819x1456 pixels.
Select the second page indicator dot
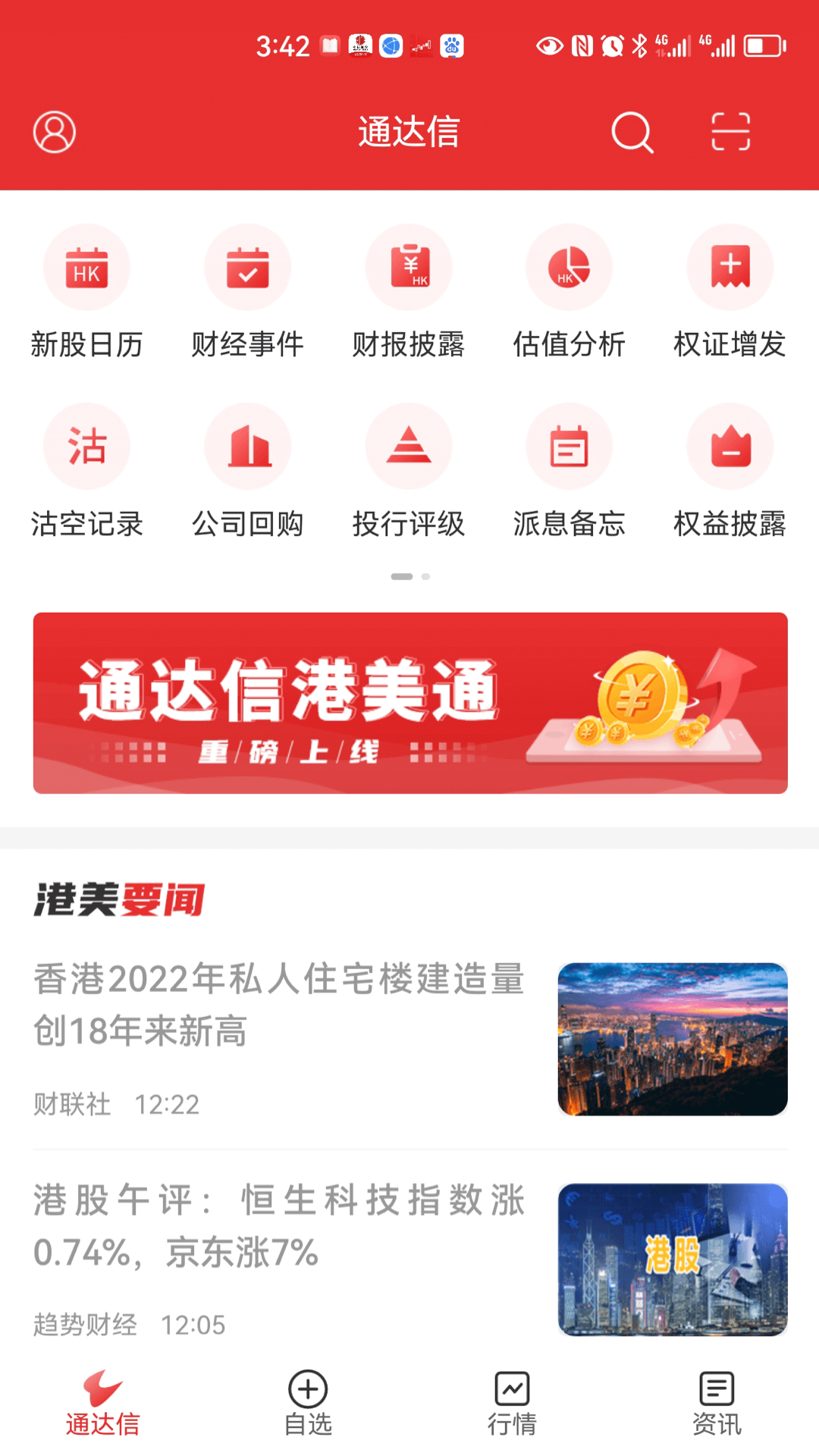pyautogui.click(x=425, y=576)
